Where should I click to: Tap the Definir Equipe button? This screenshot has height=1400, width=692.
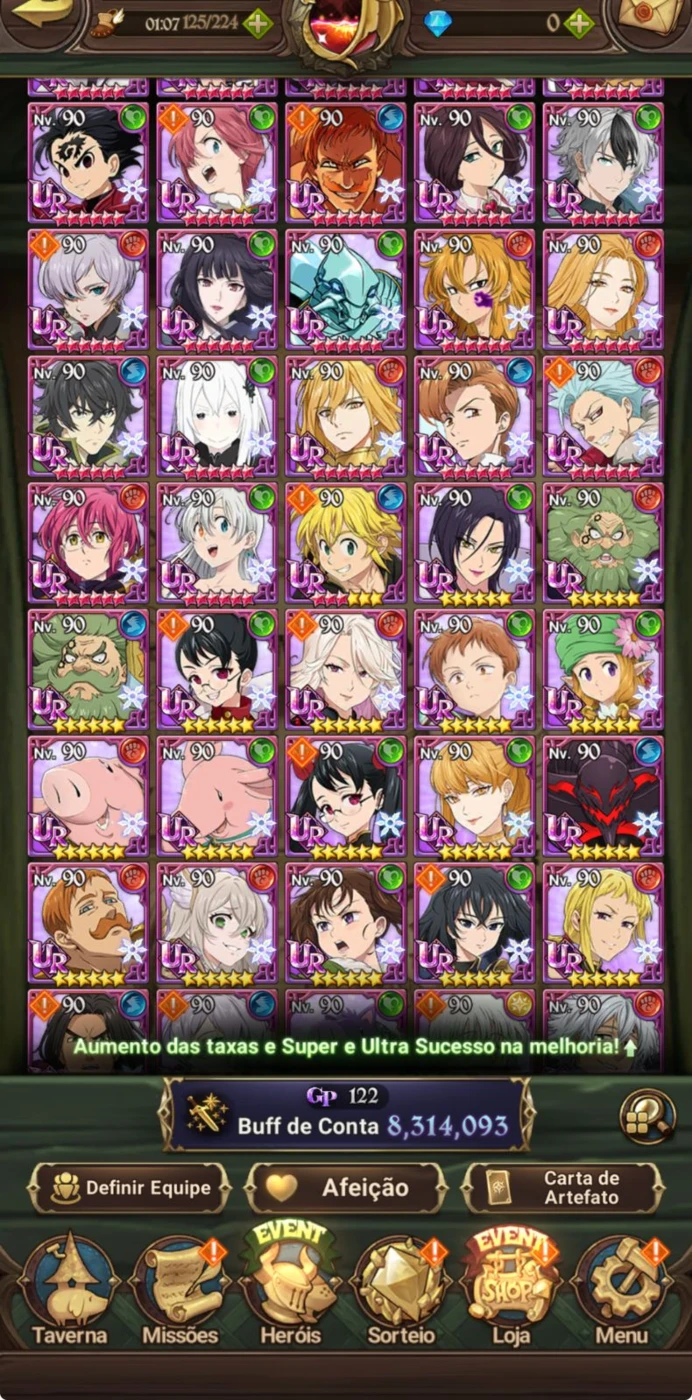(129, 1188)
